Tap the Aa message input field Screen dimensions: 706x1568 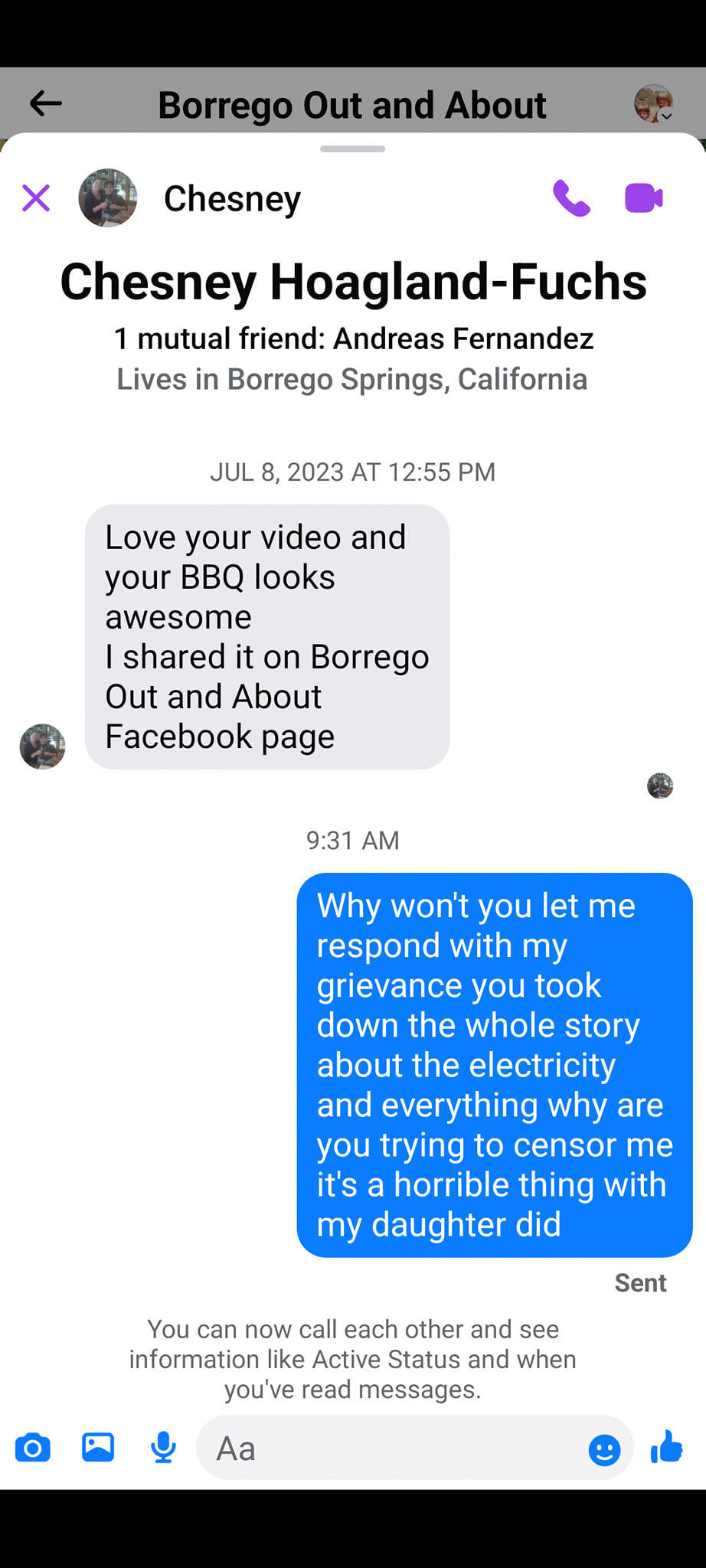point(391,1448)
